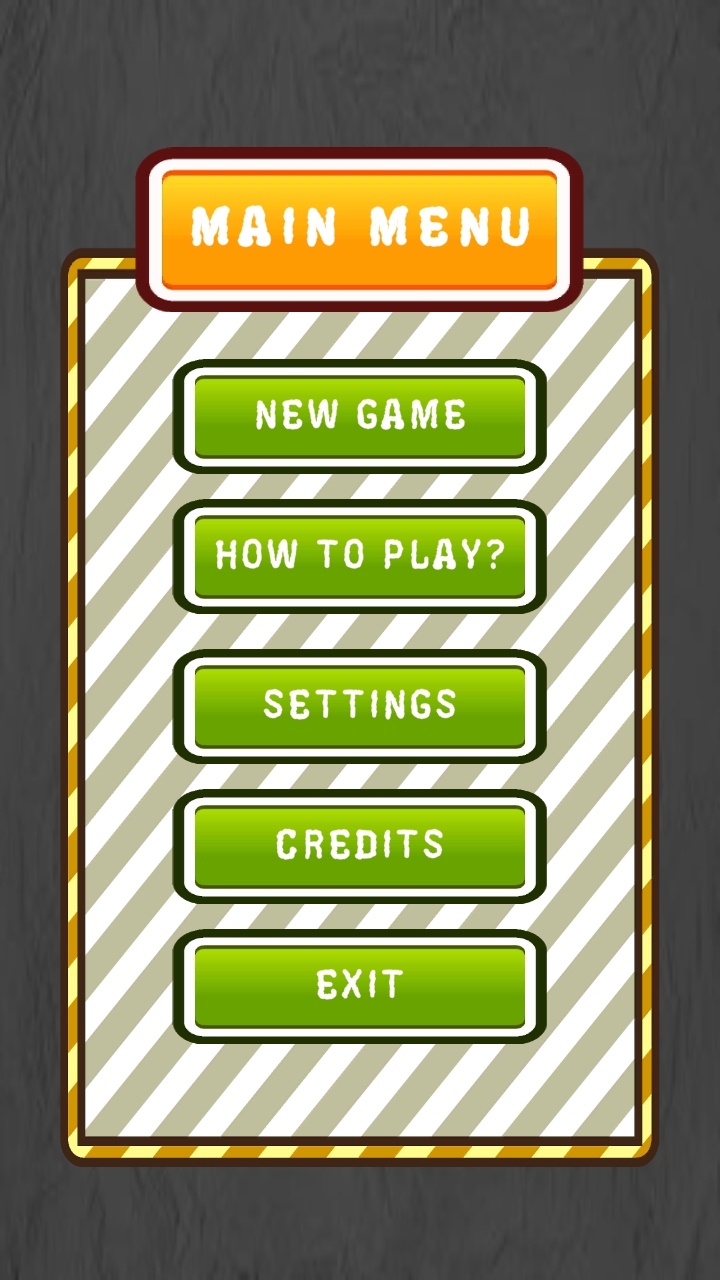Start a new game

point(360,416)
